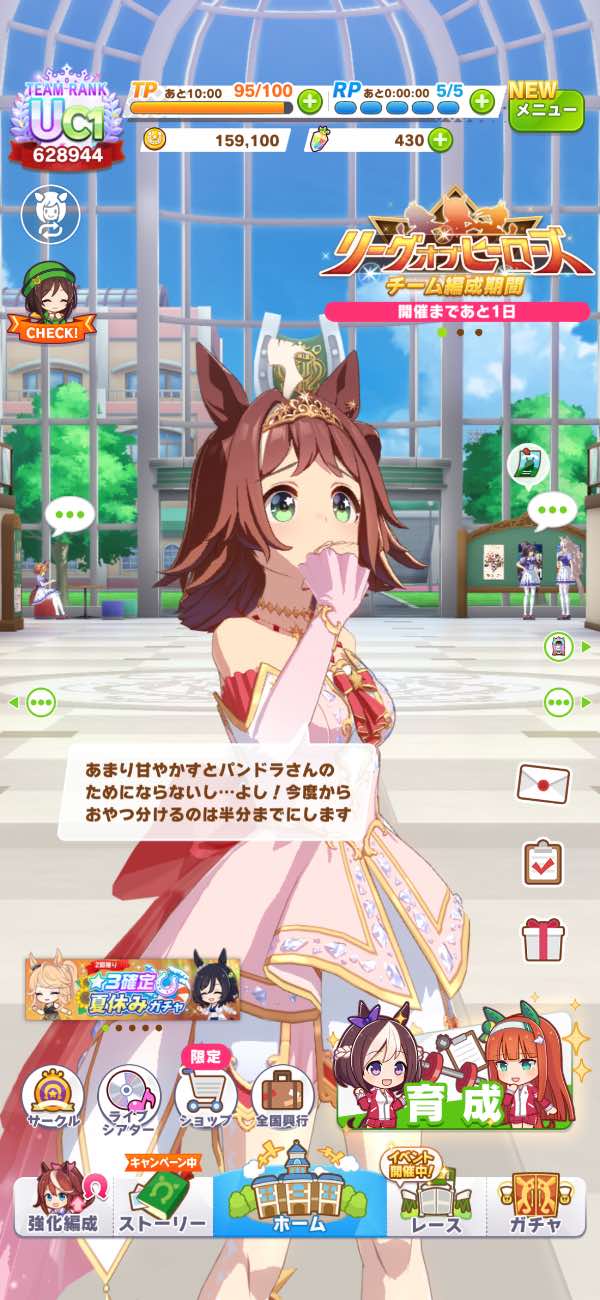The width and height of the screenshot is (600, 1300).
Task: Open the 夏休みガチャ banner
Action: pos(133,989)
